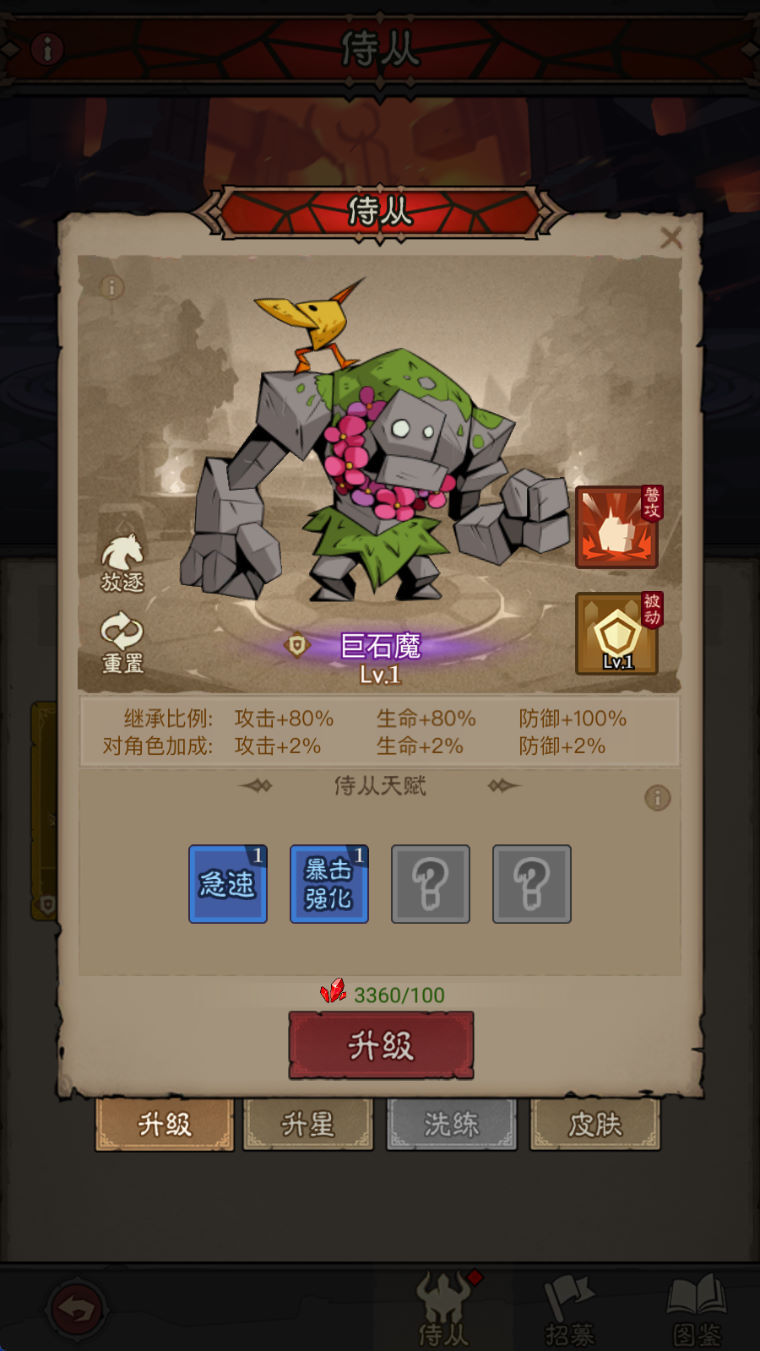Open the top bar info icon

click(47, 47)
